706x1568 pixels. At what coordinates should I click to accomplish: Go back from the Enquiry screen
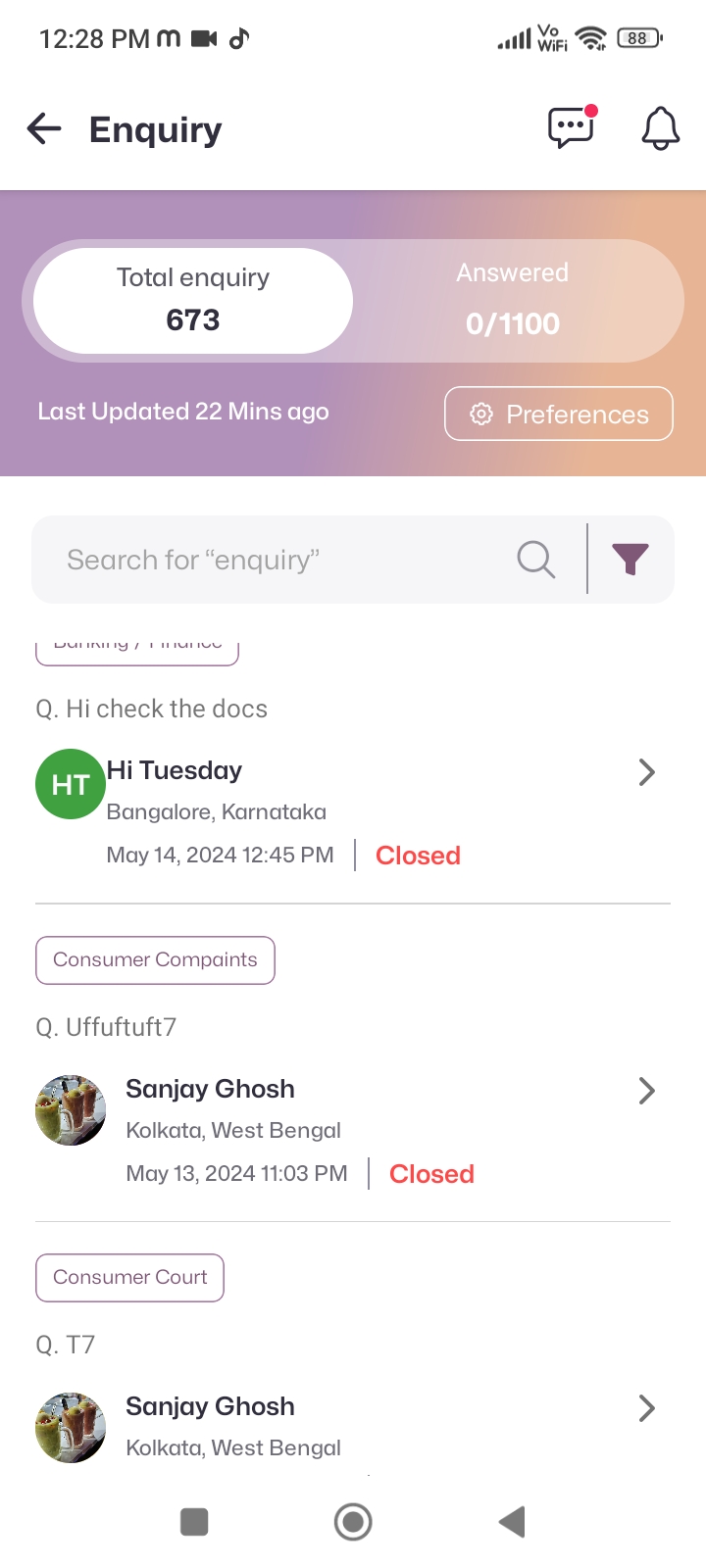(44, 128)
